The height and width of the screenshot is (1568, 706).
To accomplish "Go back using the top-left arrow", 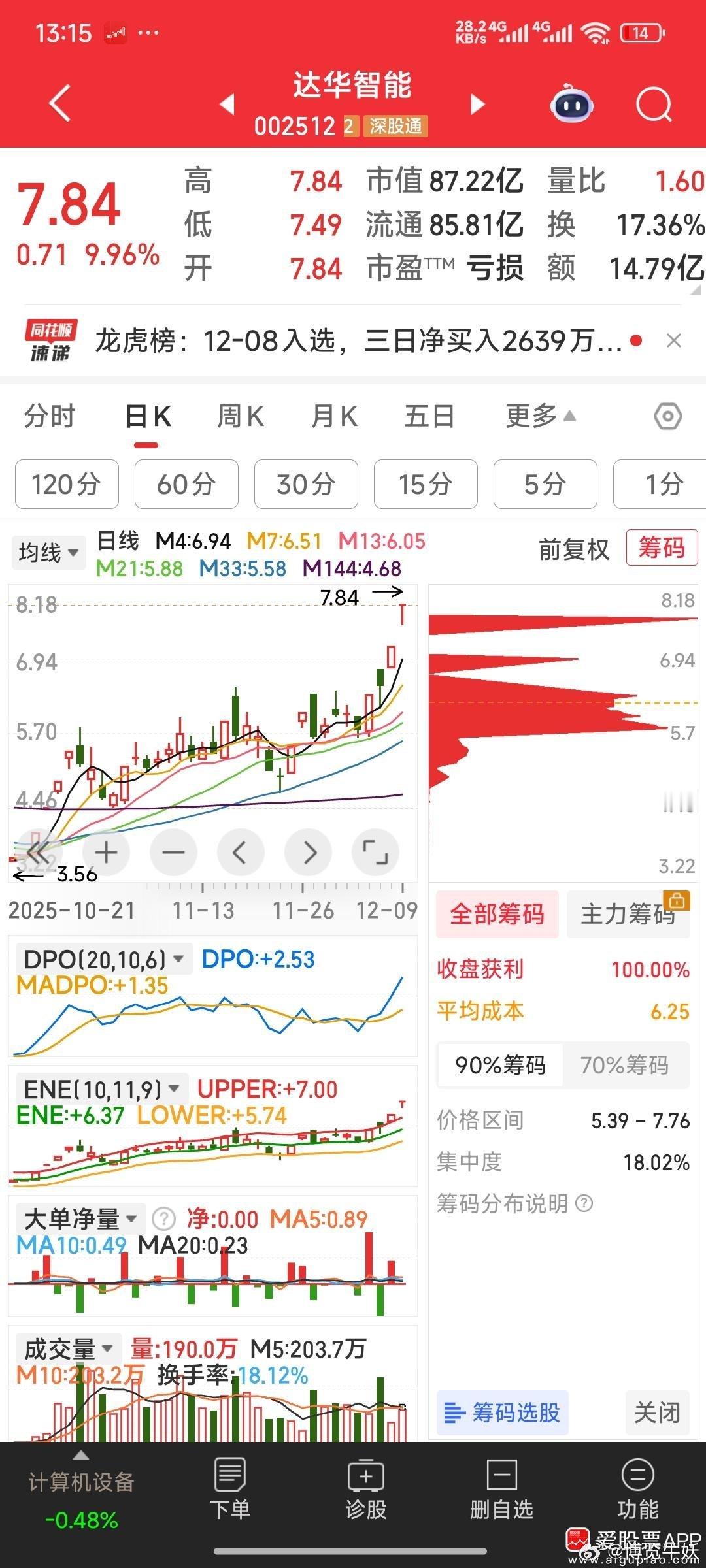I will tap(60, 103).
